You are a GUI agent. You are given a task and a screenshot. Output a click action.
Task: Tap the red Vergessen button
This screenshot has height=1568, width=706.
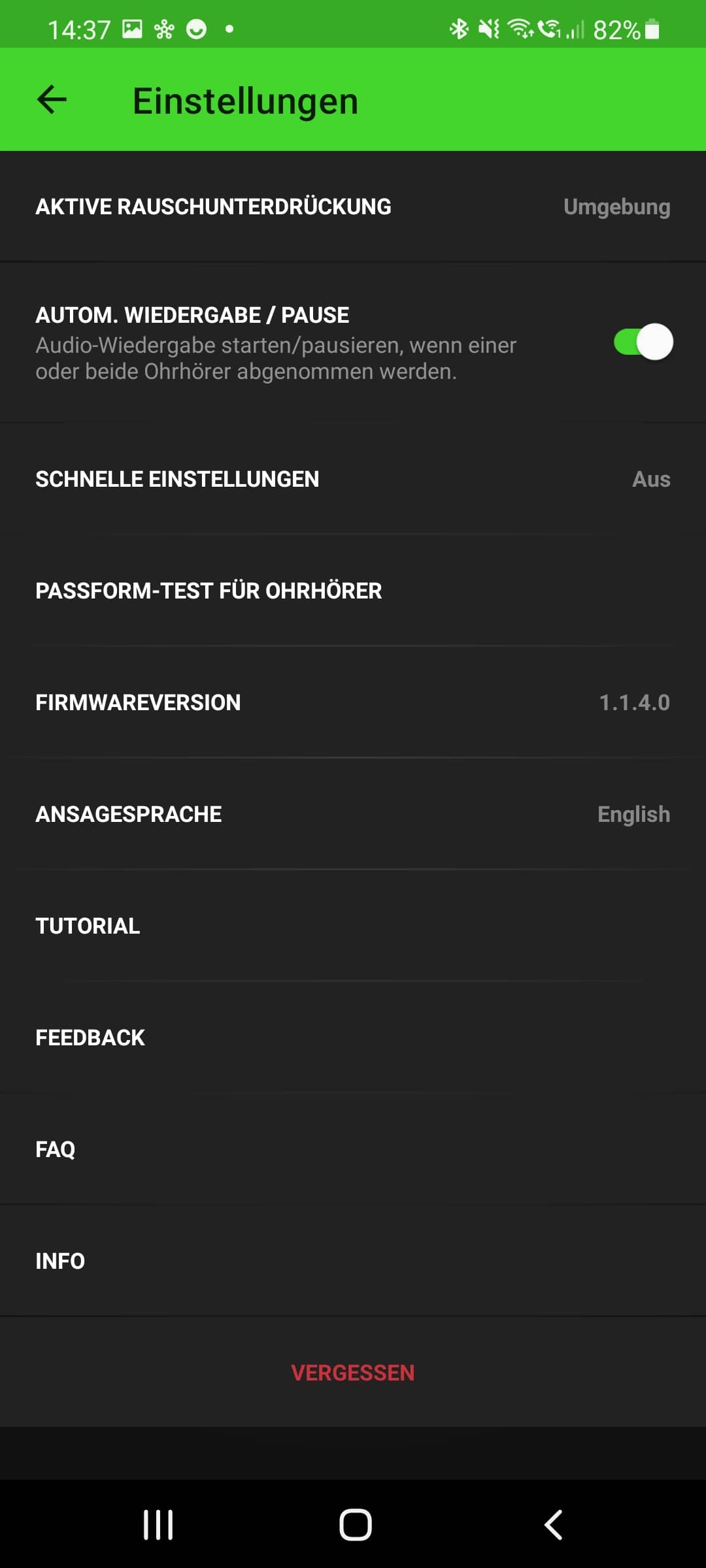click(353, 1373)
